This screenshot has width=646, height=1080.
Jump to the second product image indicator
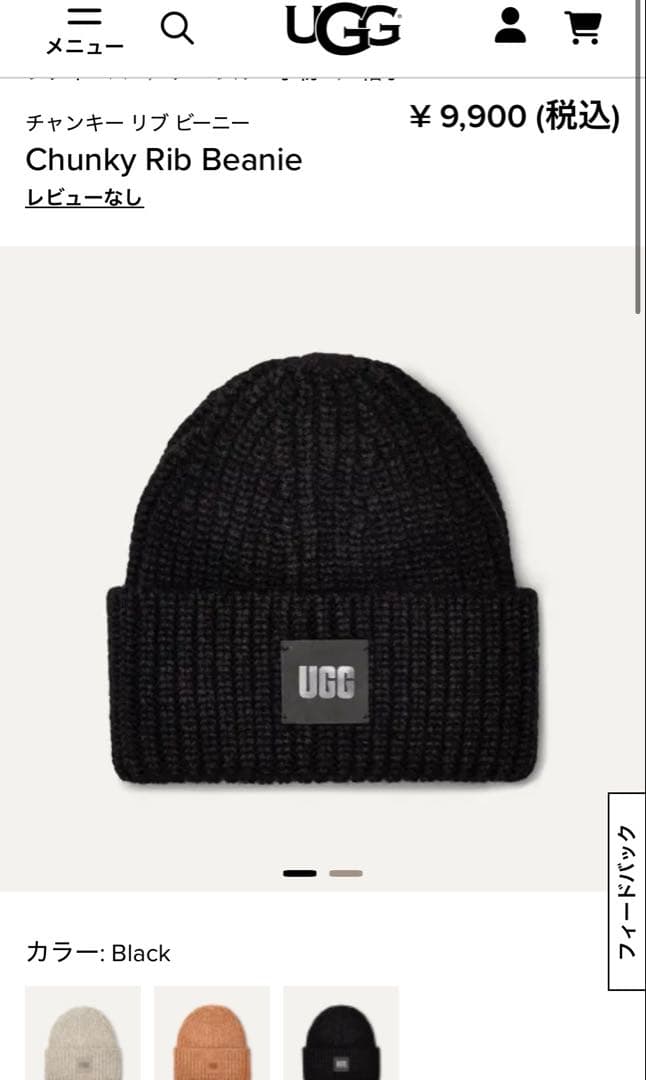coord(346,873)
